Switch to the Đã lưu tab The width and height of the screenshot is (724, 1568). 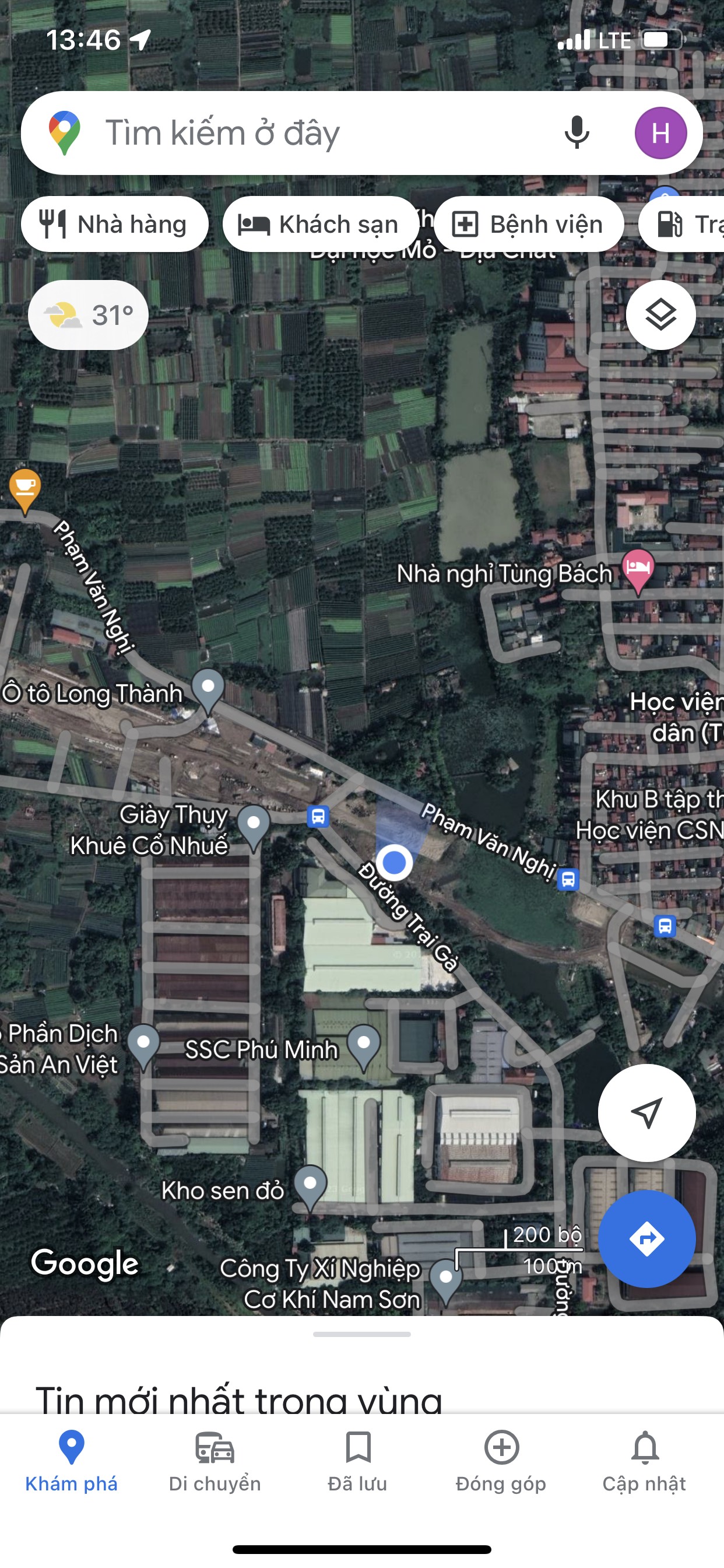(358, 1461)
